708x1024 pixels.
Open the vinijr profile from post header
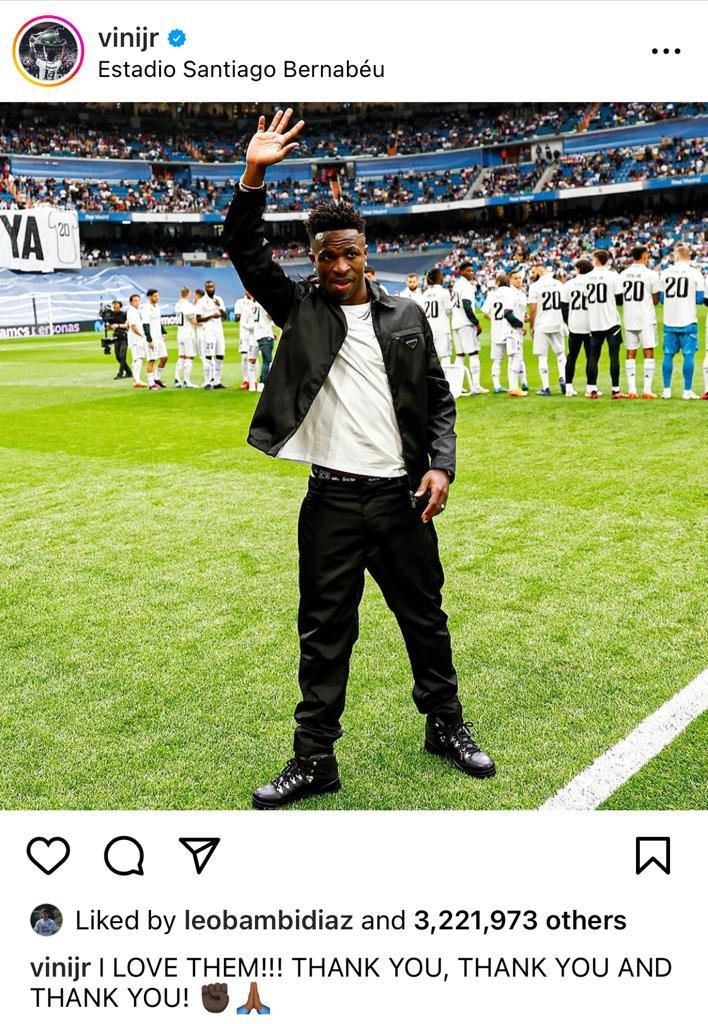[x=128, y=38]
